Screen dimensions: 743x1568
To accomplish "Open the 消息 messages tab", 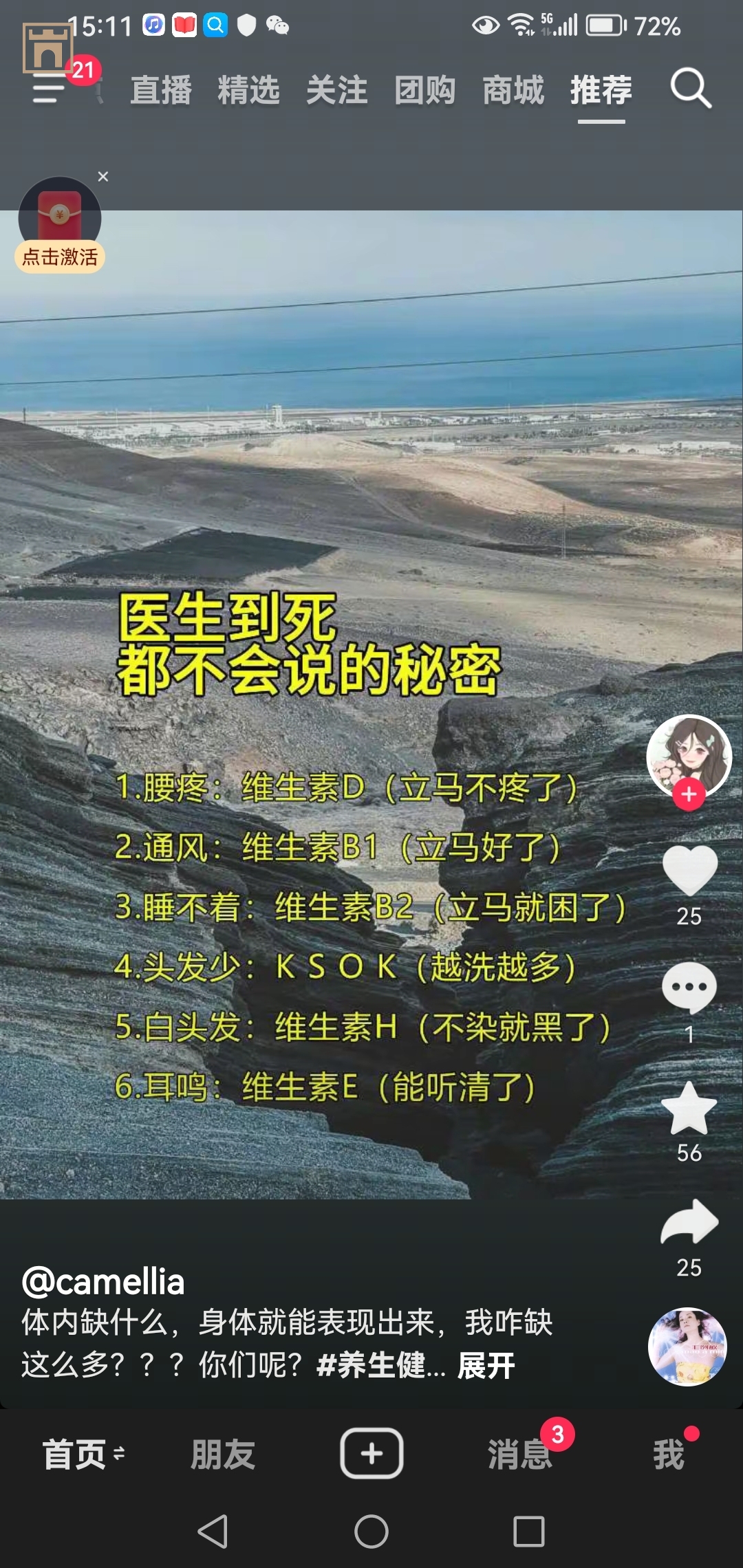I will [519, 1454].
